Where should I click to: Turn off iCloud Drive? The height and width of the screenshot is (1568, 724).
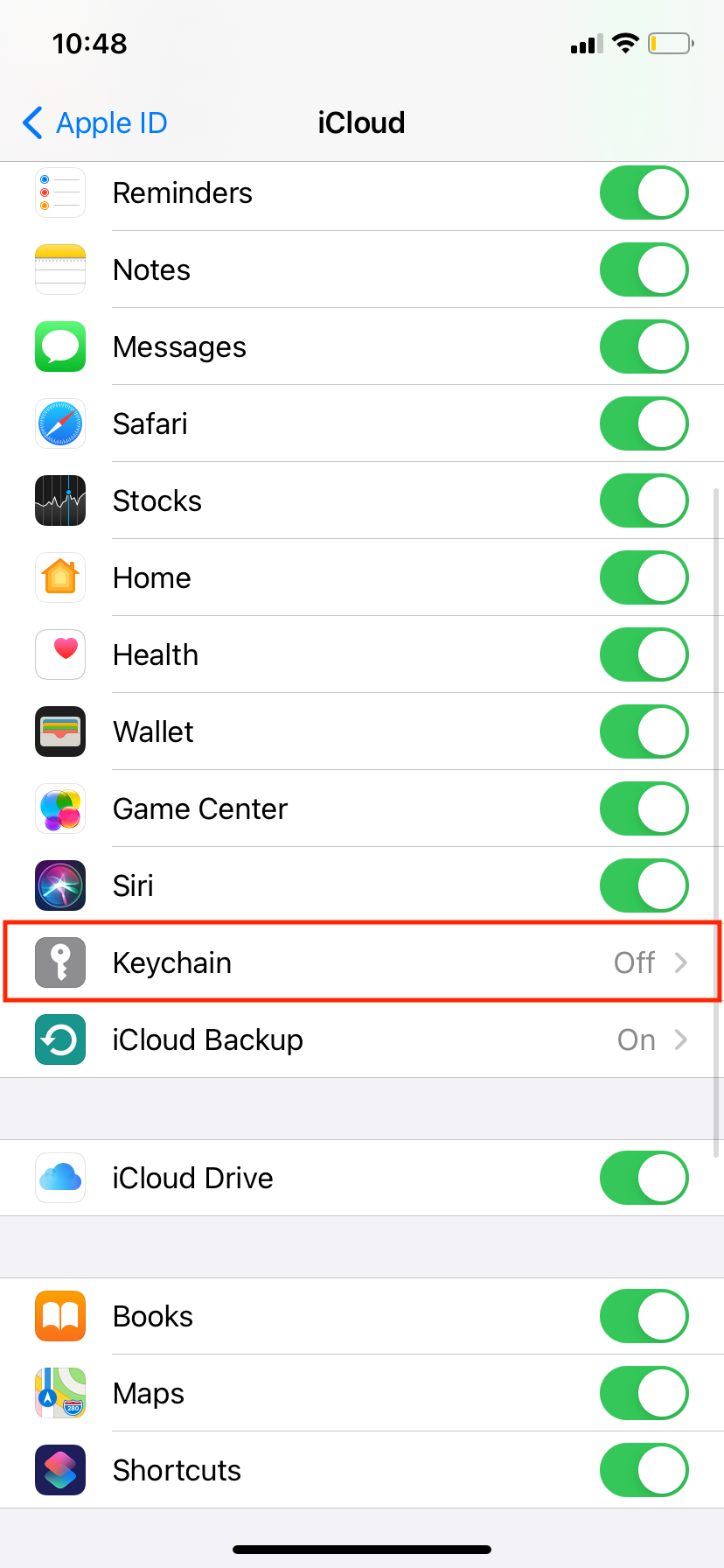644,1178
